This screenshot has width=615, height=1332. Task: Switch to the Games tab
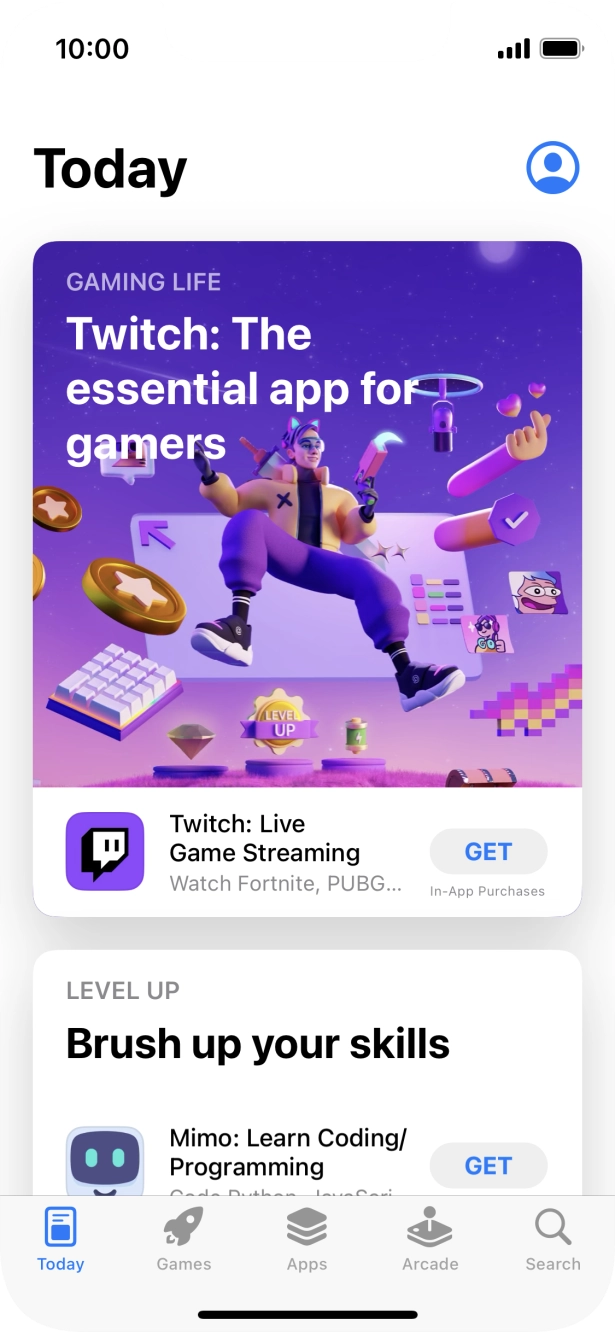[x=184, y=1240]
